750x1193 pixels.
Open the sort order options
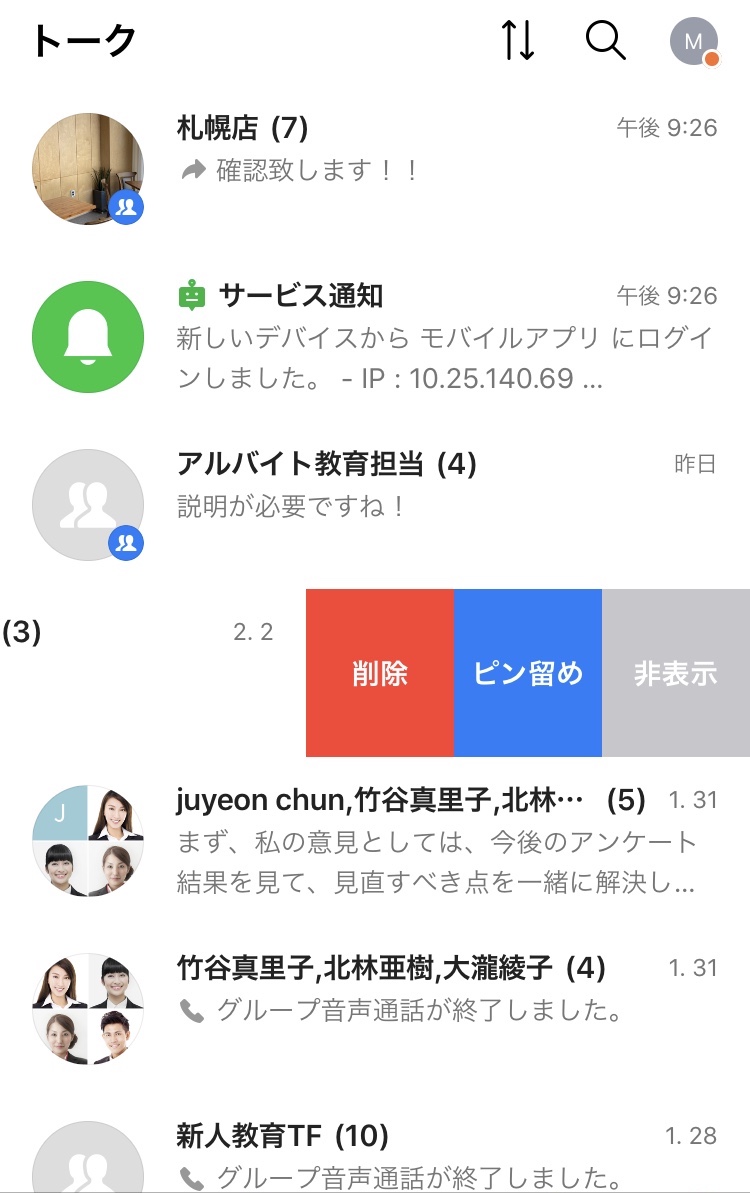click(518, 41)
